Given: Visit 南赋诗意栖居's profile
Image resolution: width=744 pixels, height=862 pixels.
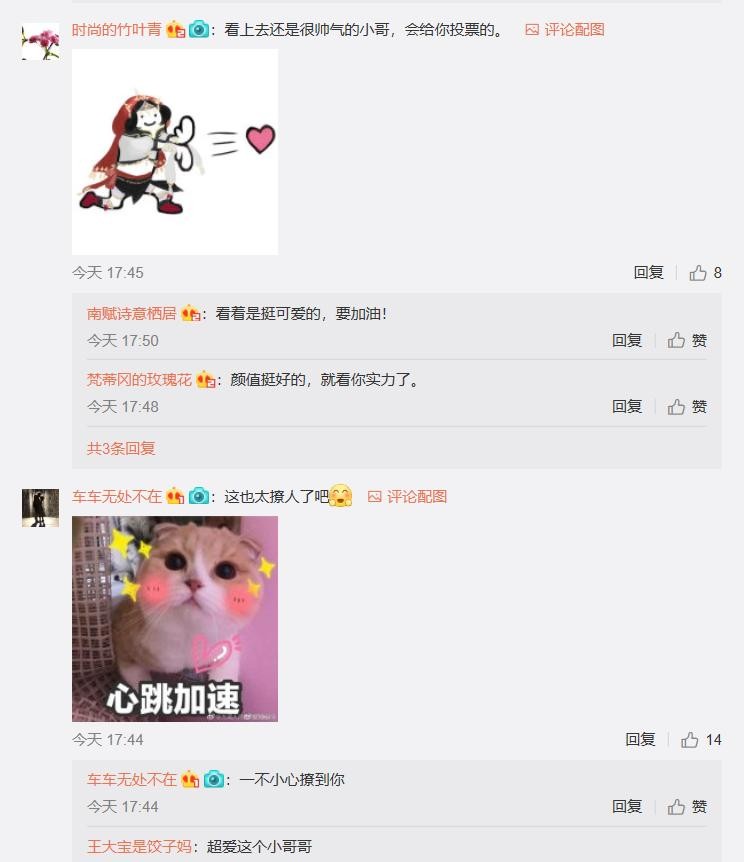Looking at the screenshot, I should pos(131,314).
